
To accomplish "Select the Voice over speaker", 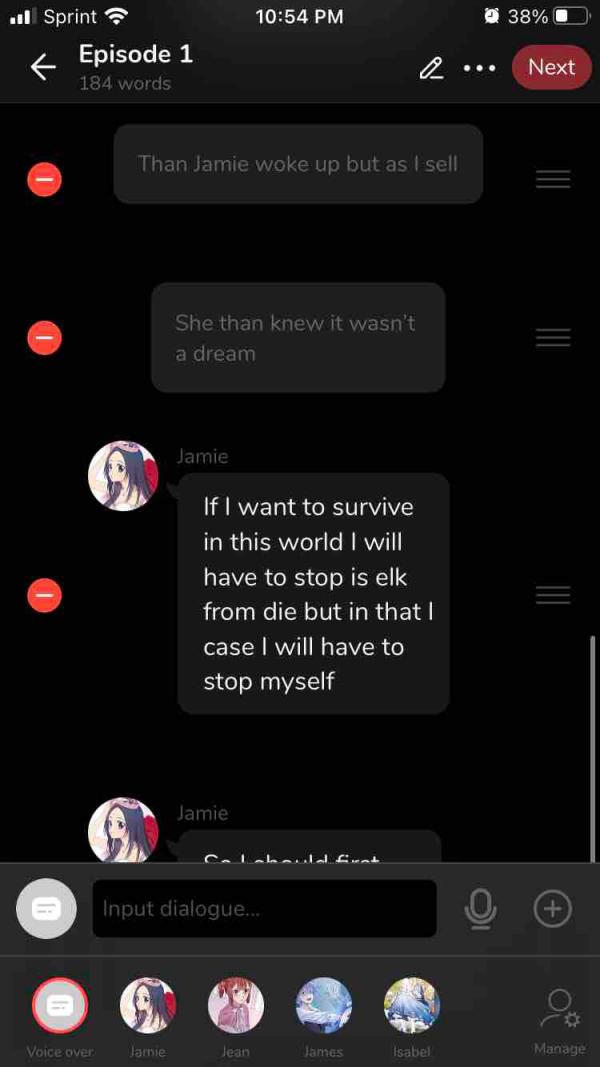I will pyautogui.click(x=59, y=1006).
